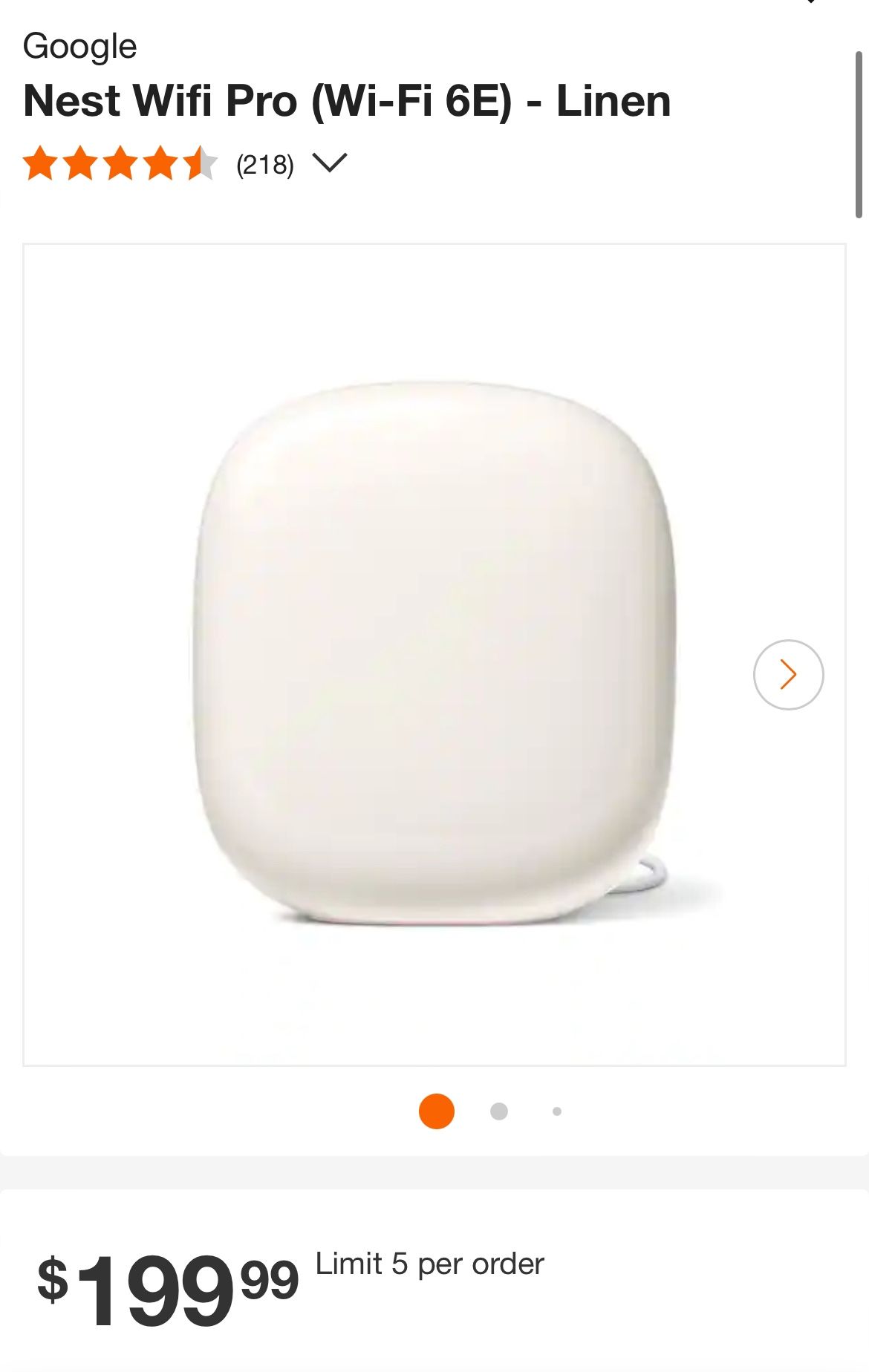Tap the star rating to view reviews
This screenshot has width=869, height=1372.
(120, 163)
